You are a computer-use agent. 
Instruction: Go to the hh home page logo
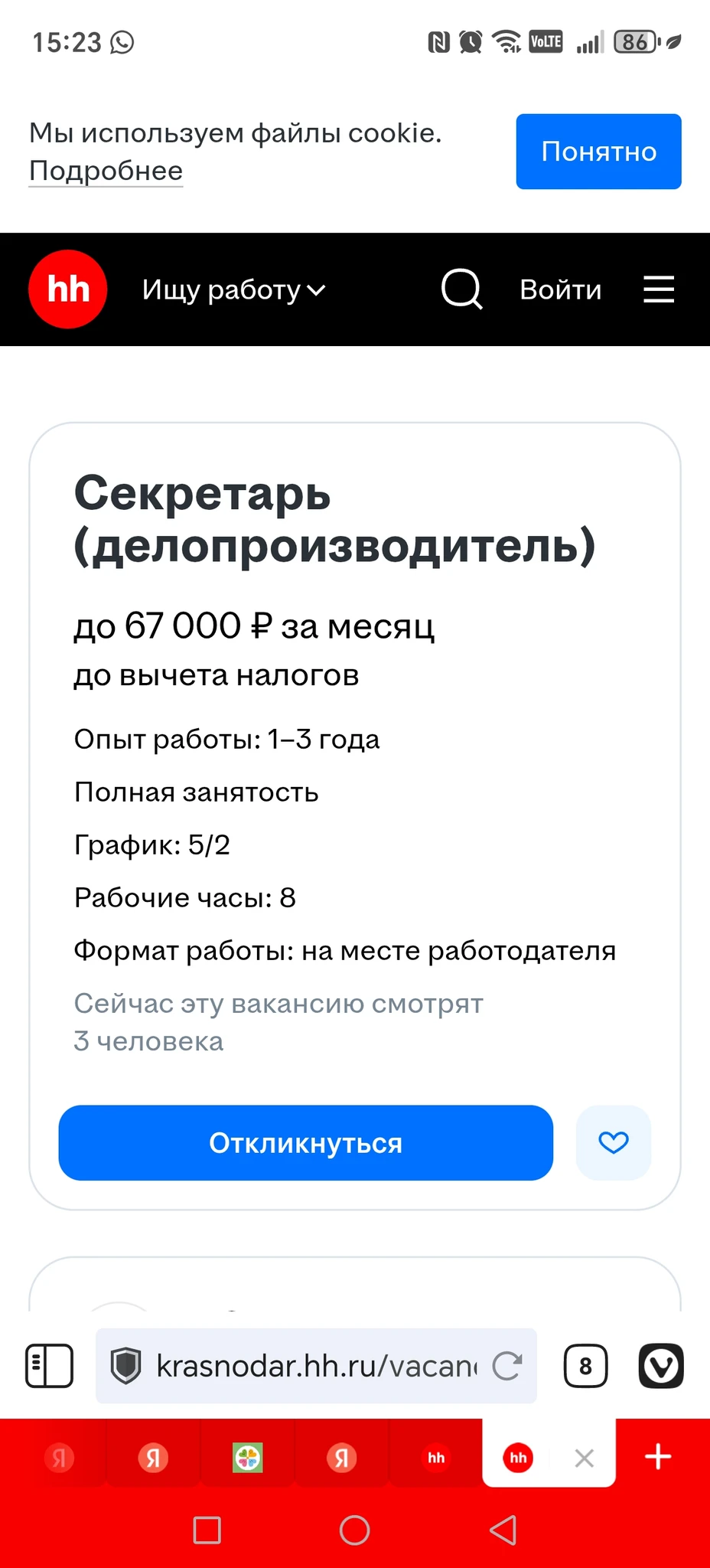click(x=67, y=289)
